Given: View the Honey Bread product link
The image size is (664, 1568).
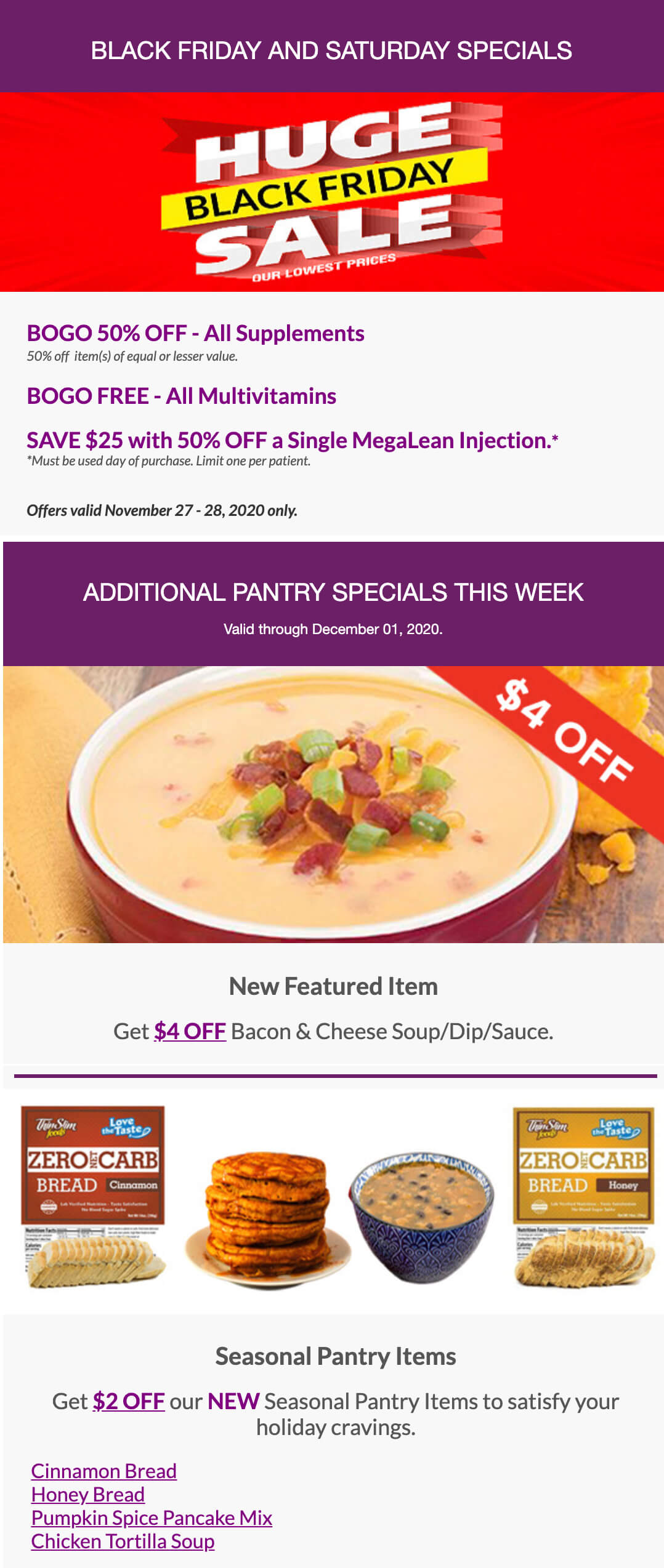Looking at the screenshot, I should (87, 1494).
